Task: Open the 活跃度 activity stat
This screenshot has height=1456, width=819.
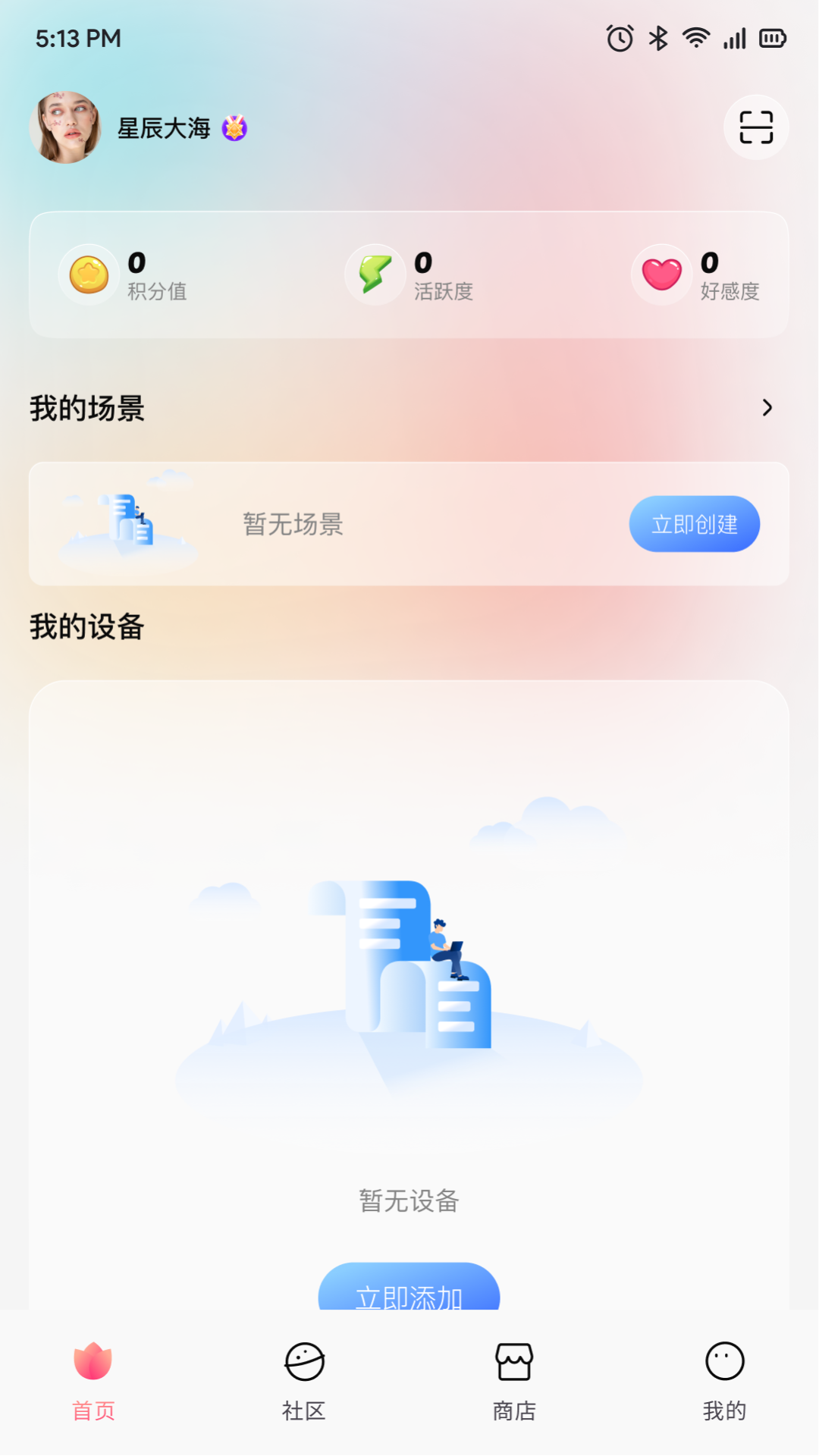Action: (409, 275)
